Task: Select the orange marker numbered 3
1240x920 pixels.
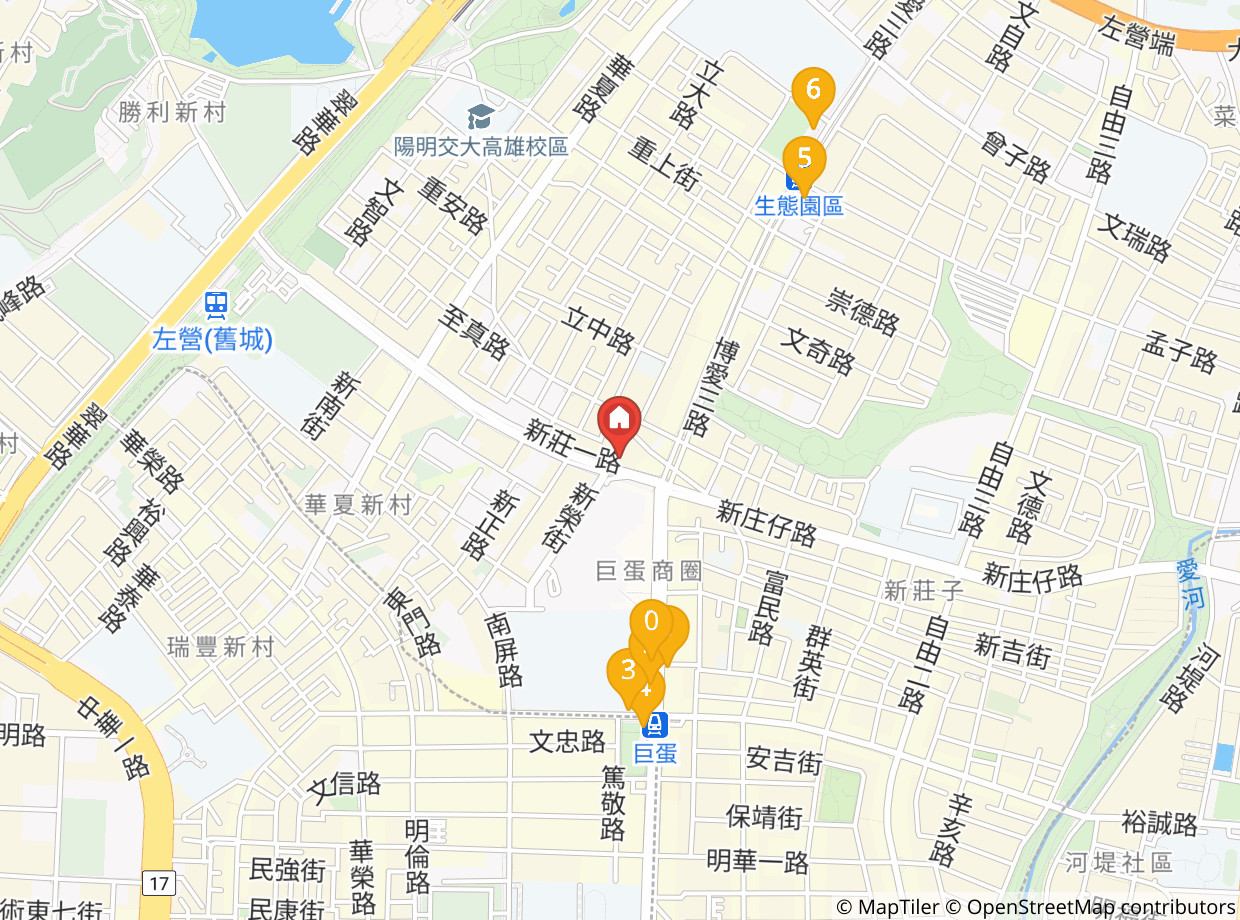Action: click(x=628, y=674)
